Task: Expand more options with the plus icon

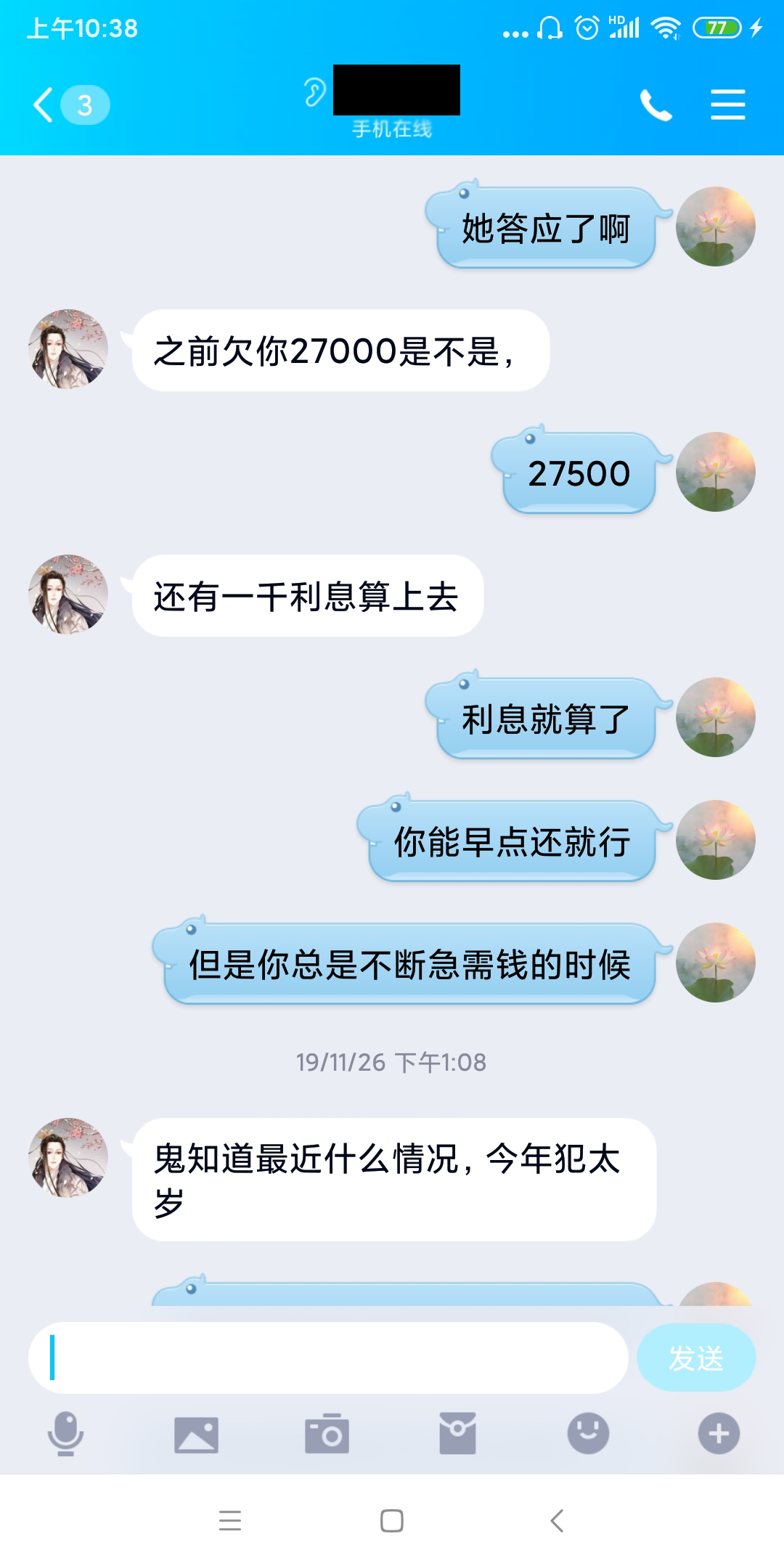Action: [719, 1434]
